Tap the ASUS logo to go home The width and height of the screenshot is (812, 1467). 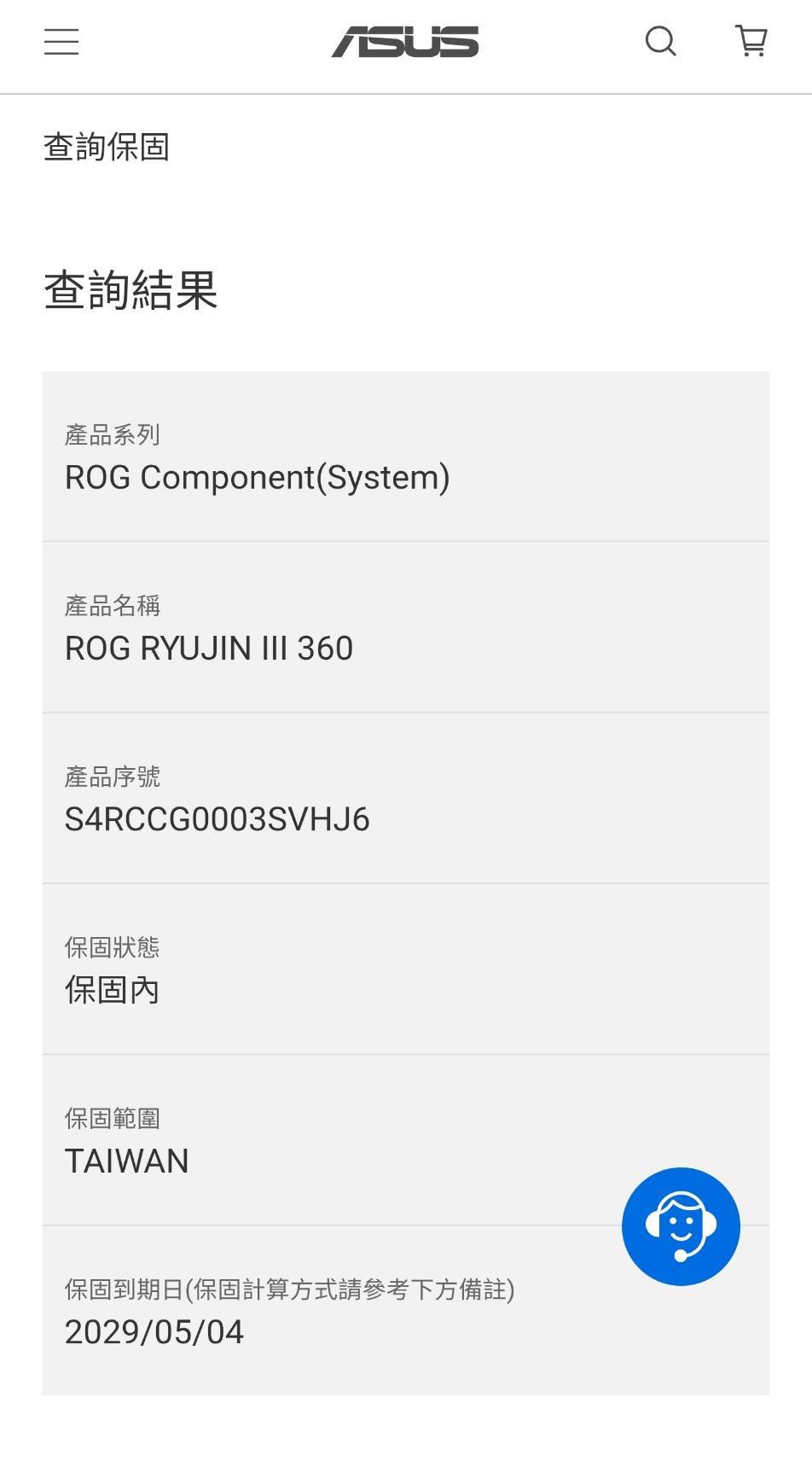pyautogui.click(x=405, y=41)
